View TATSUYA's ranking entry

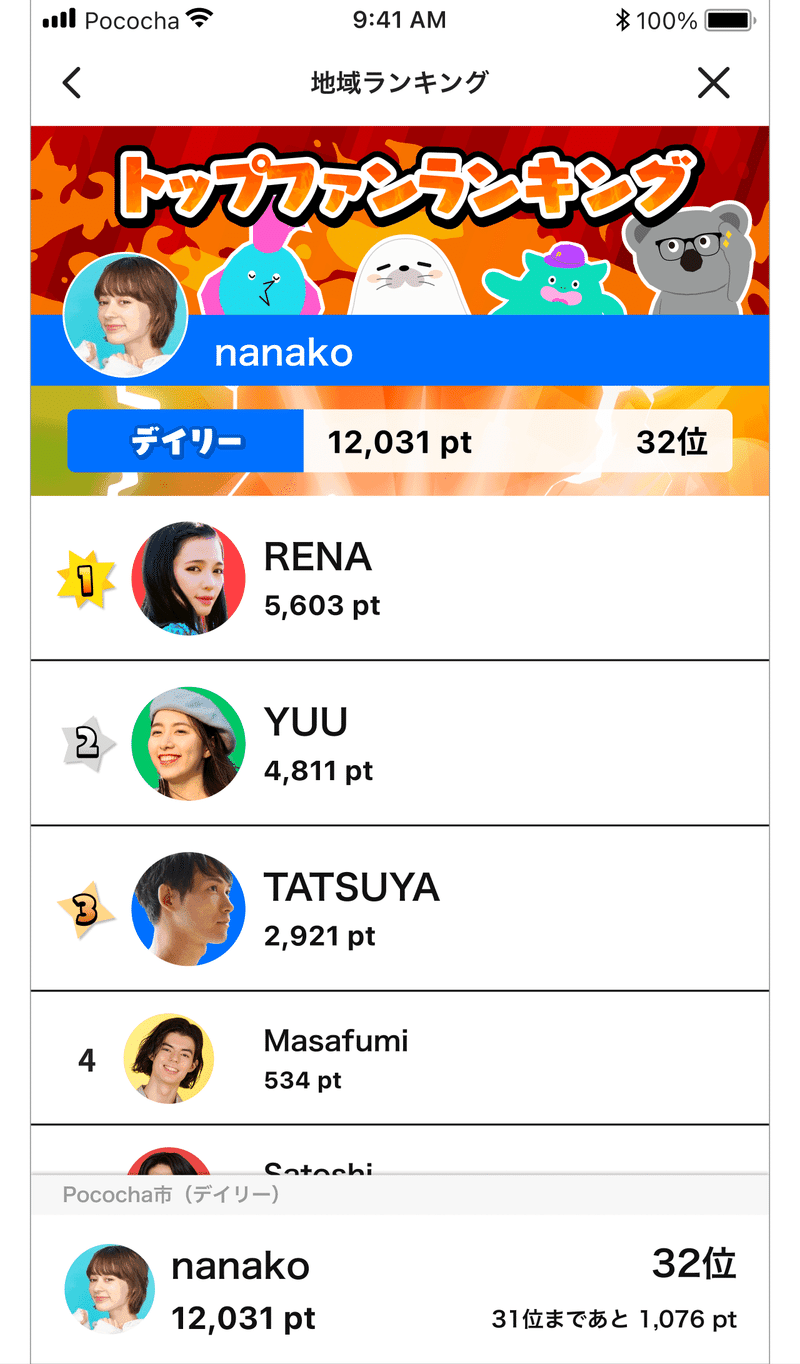tap(400, 908)
